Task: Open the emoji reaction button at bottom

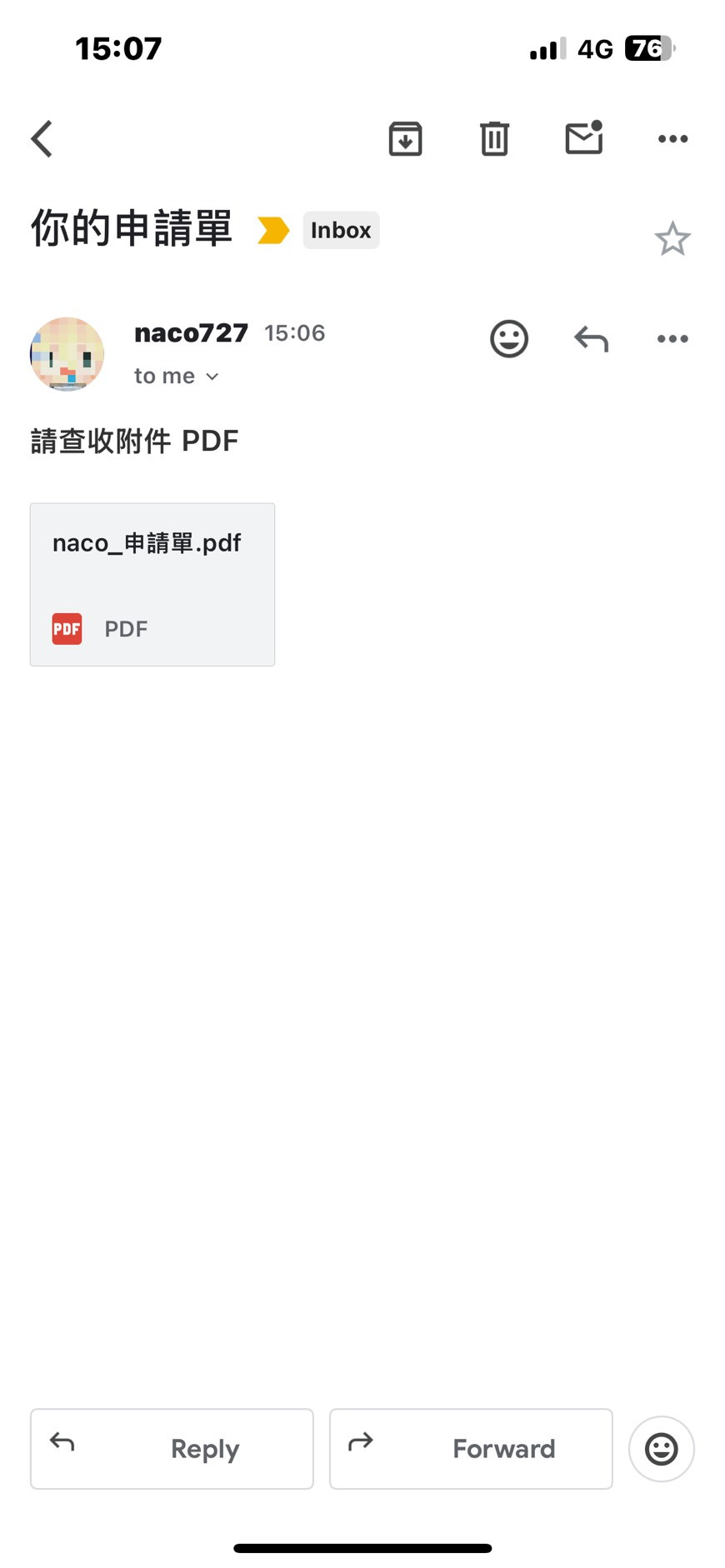Action: (662, 1449)
